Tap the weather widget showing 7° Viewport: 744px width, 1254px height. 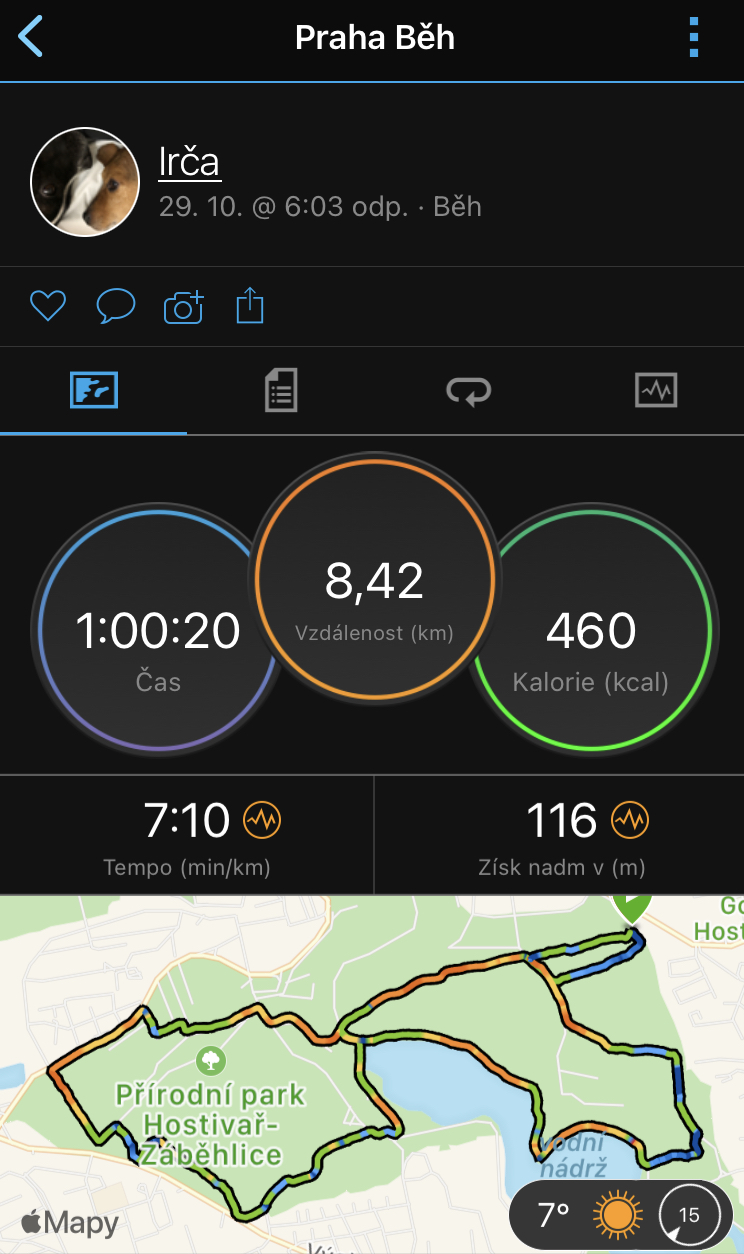coord(620,1215)
